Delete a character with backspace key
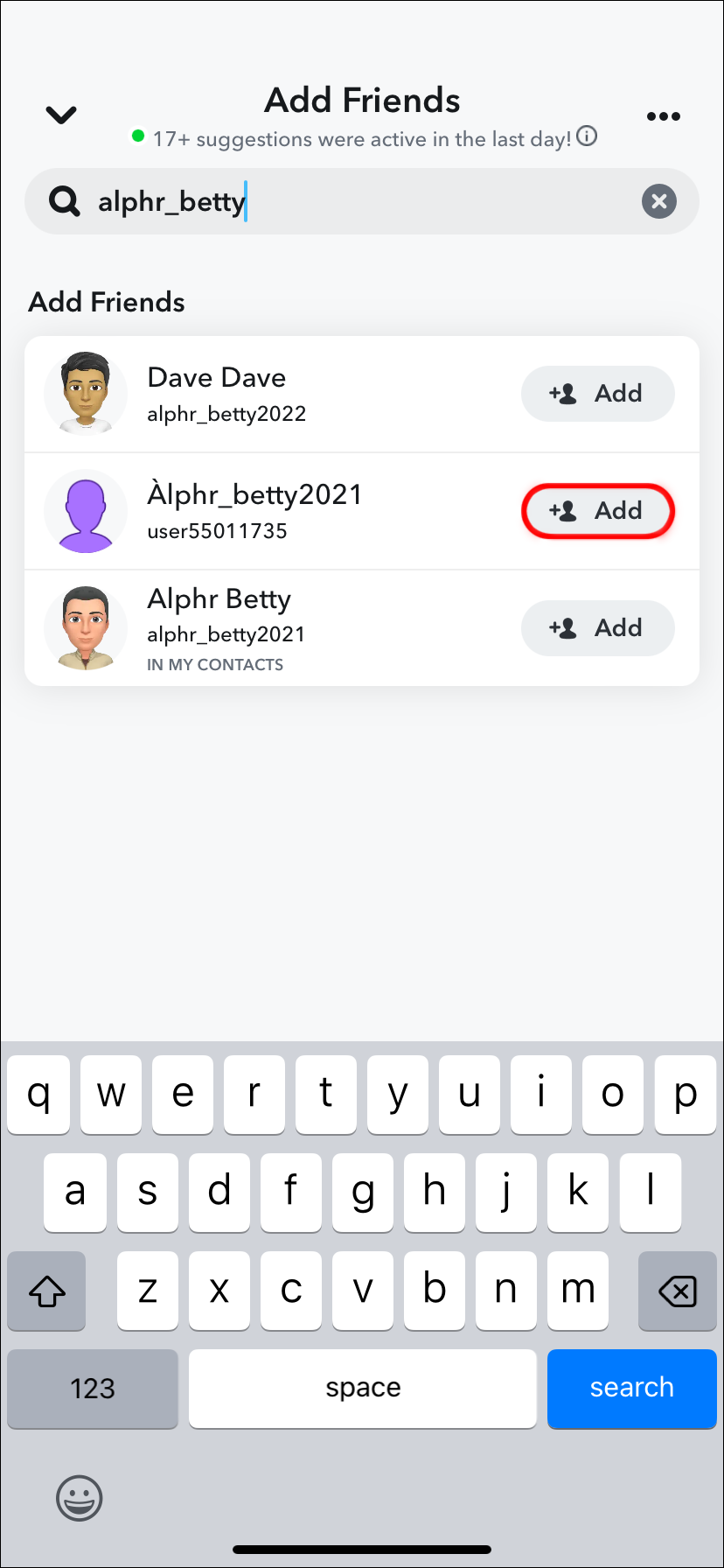 point(677,1291)
